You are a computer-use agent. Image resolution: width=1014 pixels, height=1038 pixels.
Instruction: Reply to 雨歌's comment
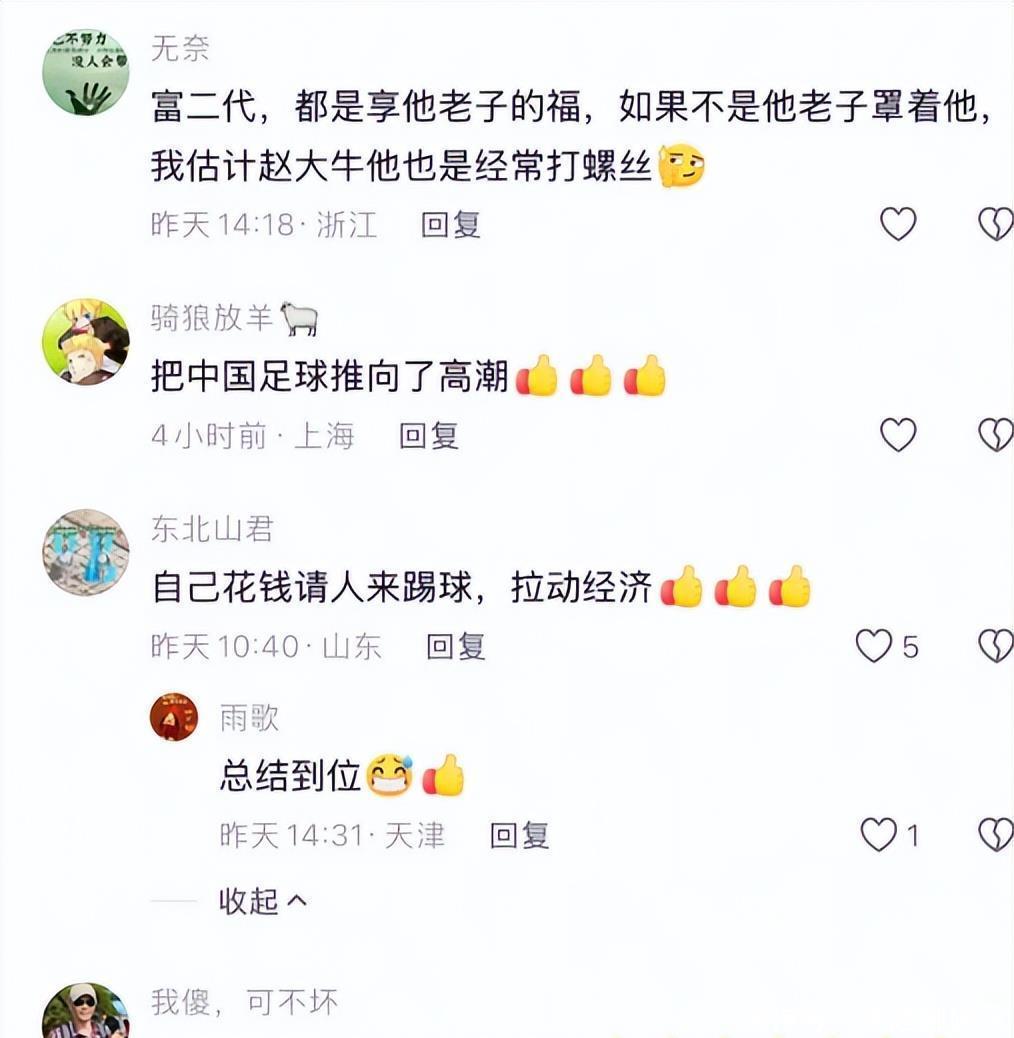pyautogui.click(x=519, y=835)
